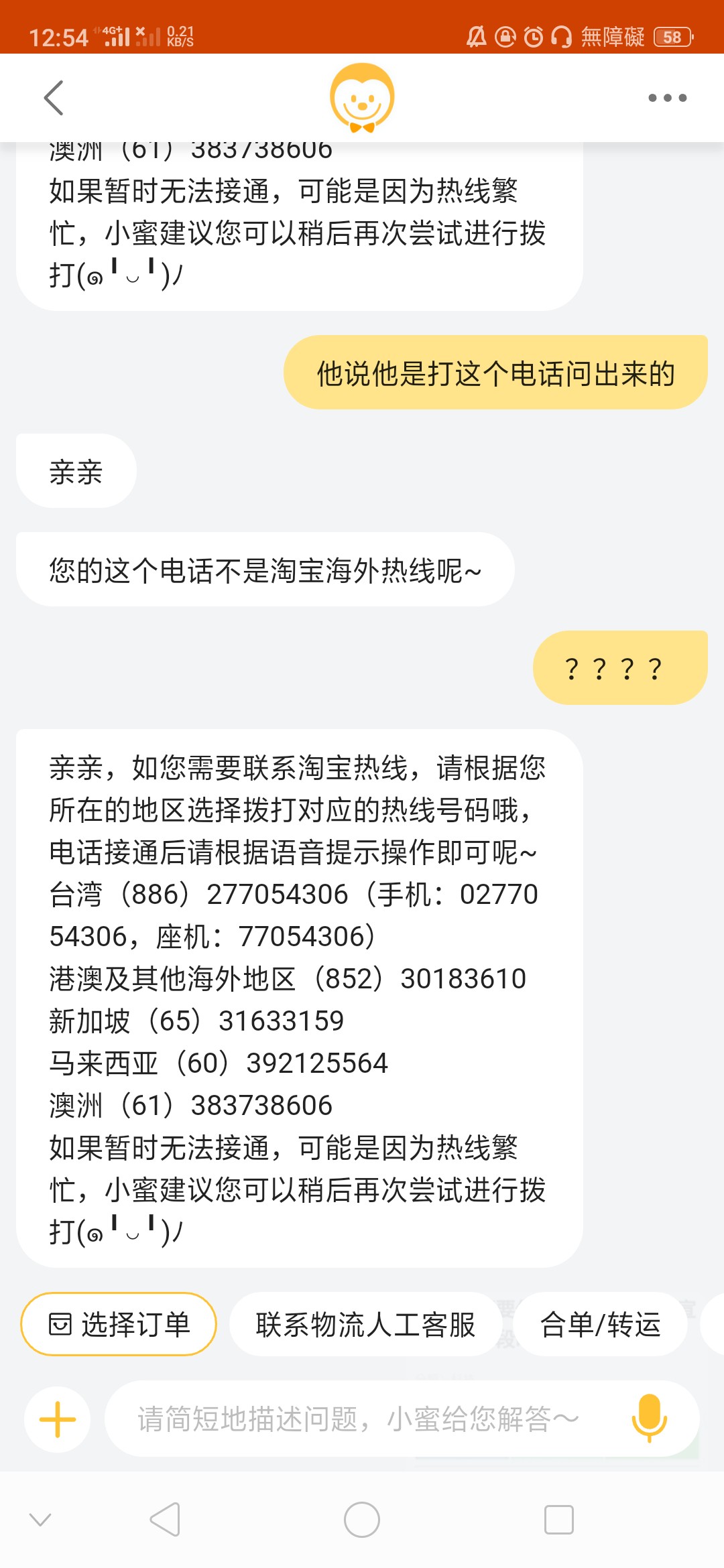Open the plus attachment menu

(x=58, y=1419)
